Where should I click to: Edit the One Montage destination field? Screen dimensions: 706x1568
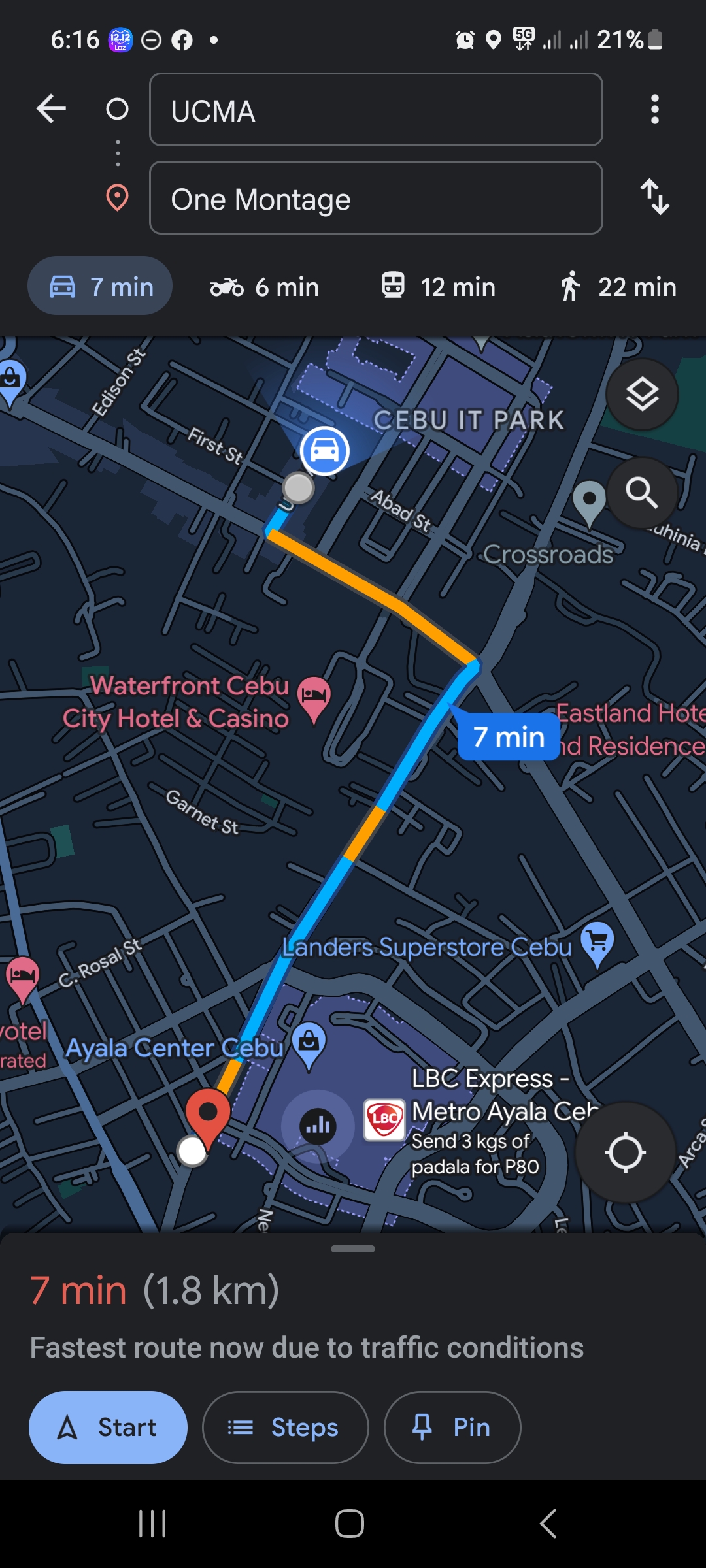point(375,198)
